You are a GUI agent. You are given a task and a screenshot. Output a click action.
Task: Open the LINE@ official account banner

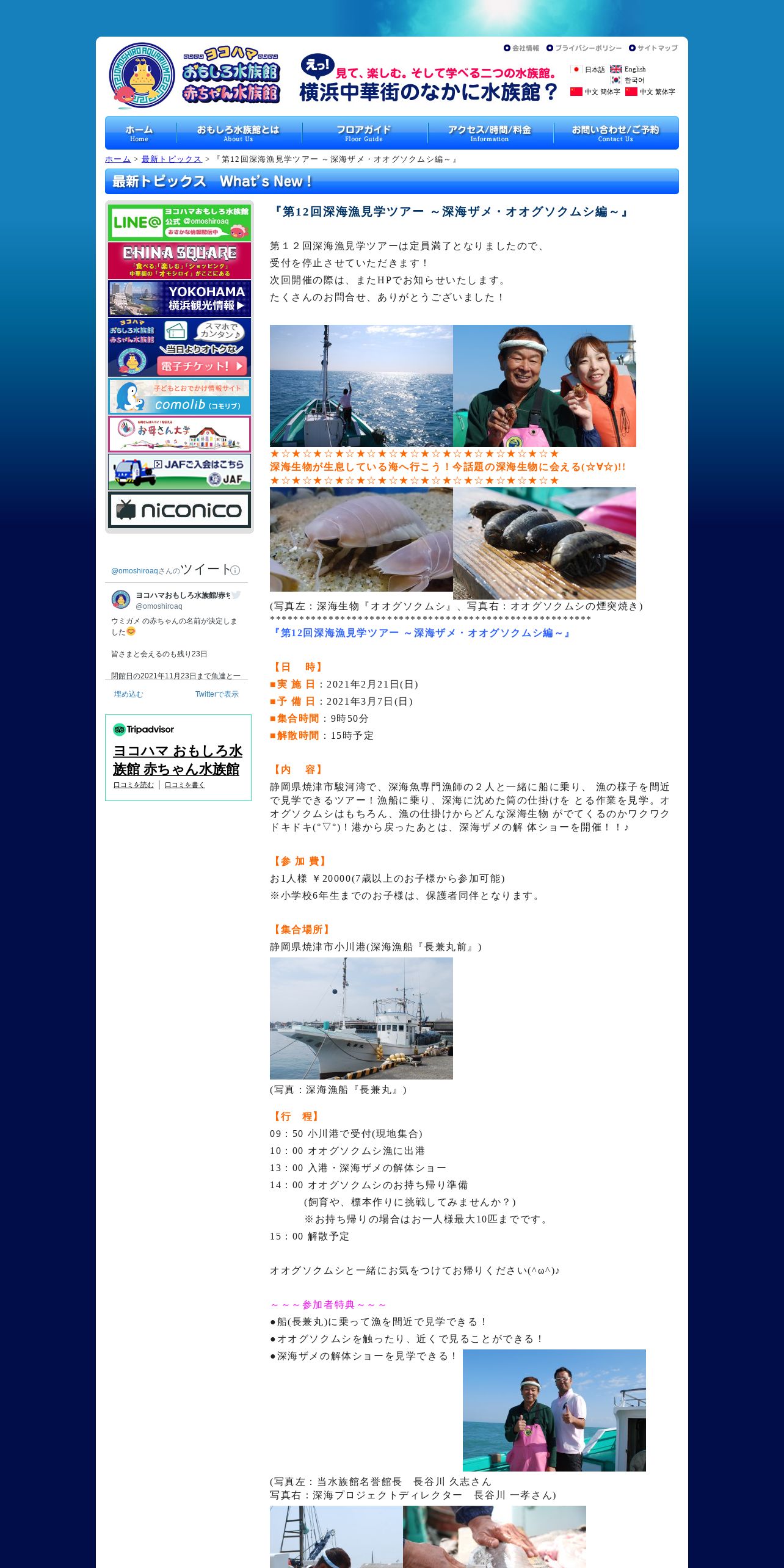pos(180,223)
